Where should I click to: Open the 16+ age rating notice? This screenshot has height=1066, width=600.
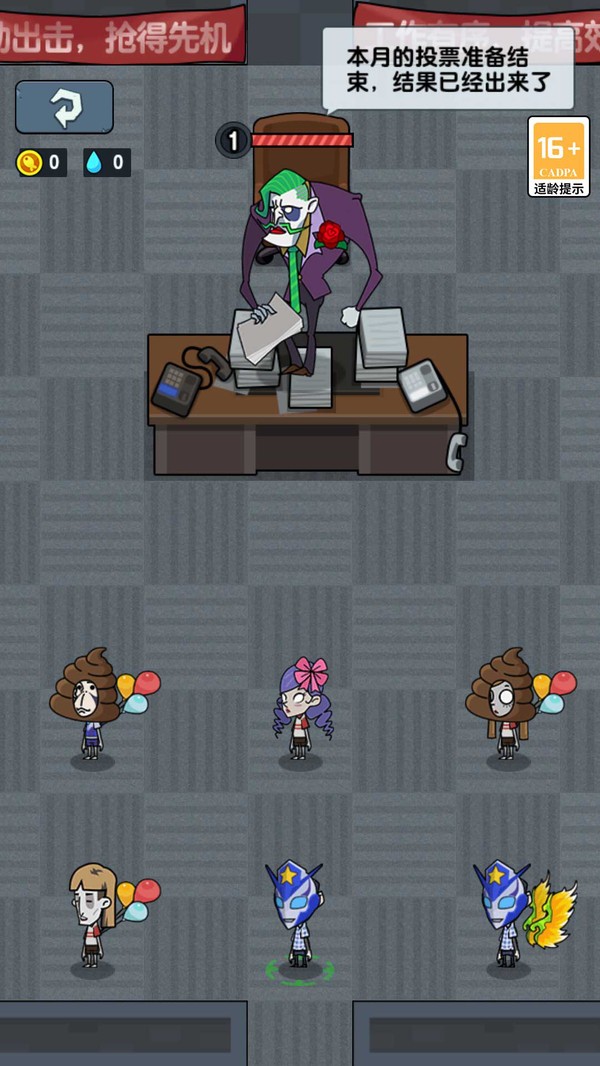(x=558, y=156)
